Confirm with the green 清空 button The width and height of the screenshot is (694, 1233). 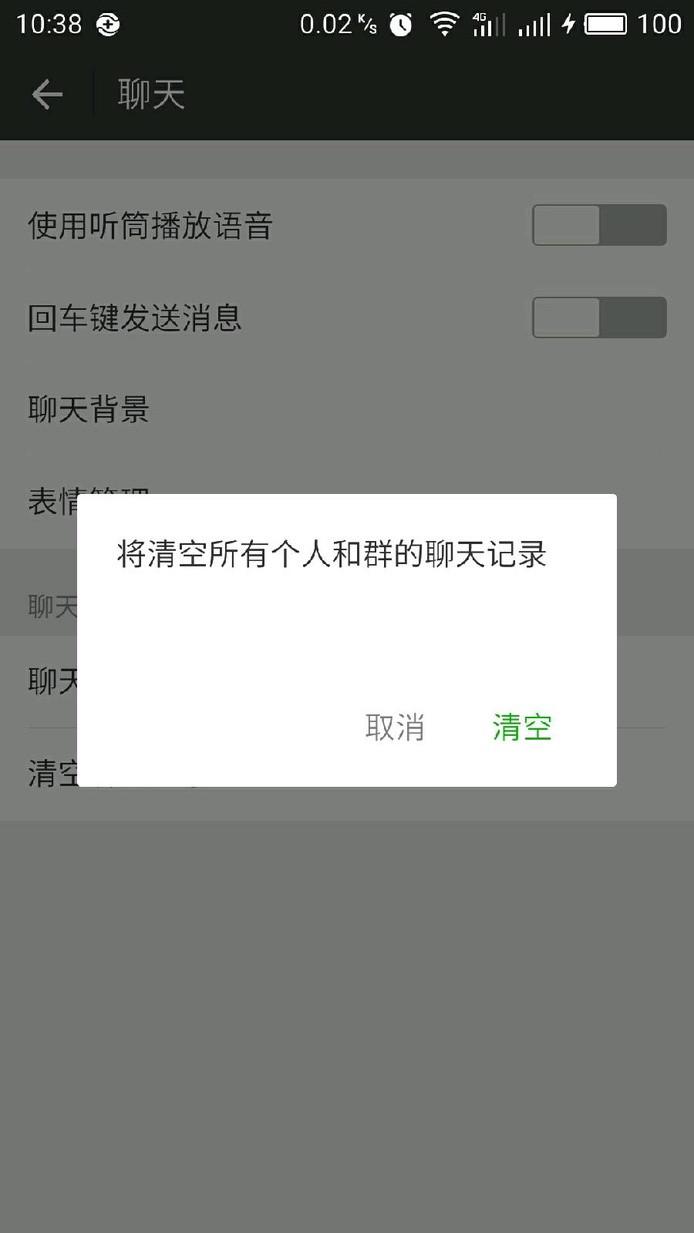coord(522,727)
